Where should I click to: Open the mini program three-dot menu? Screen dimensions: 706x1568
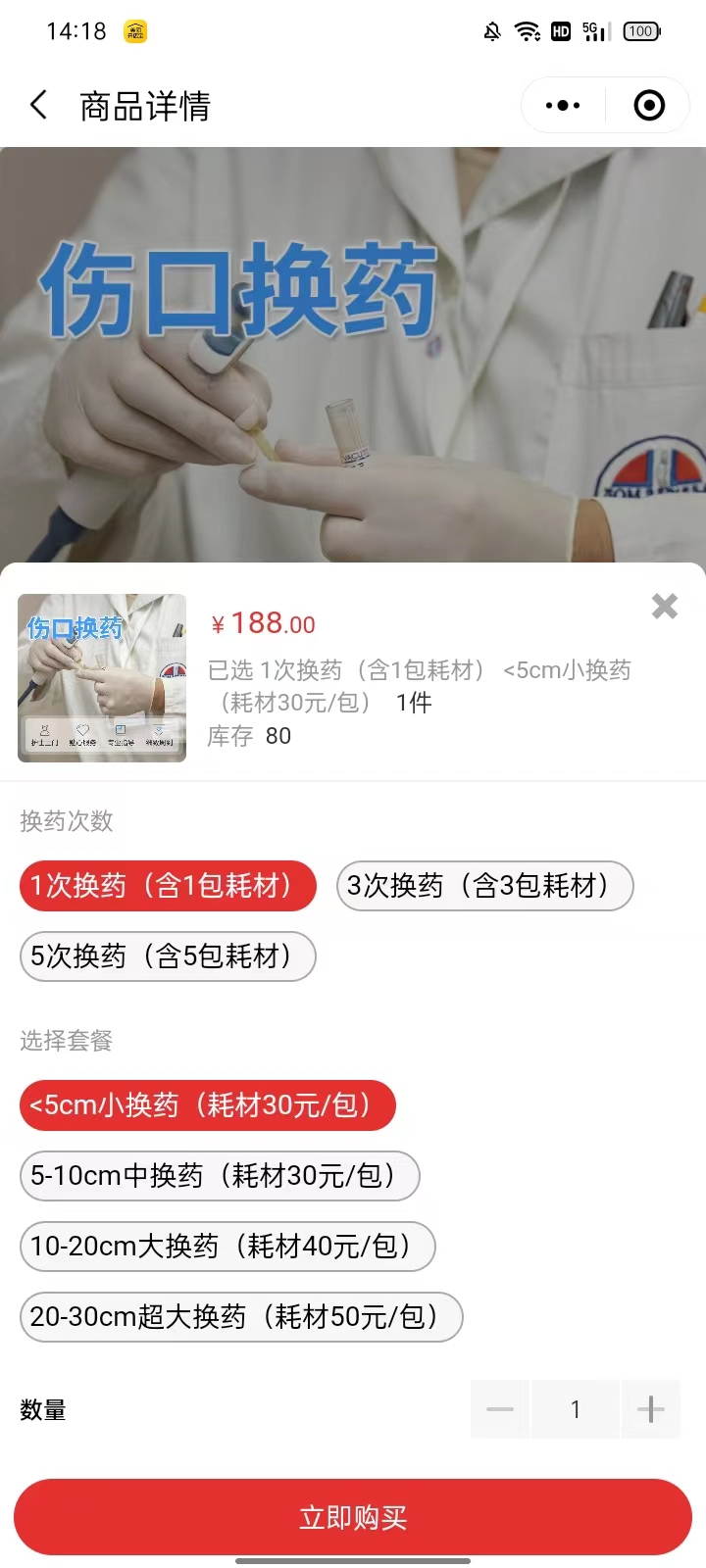(563, 105)
